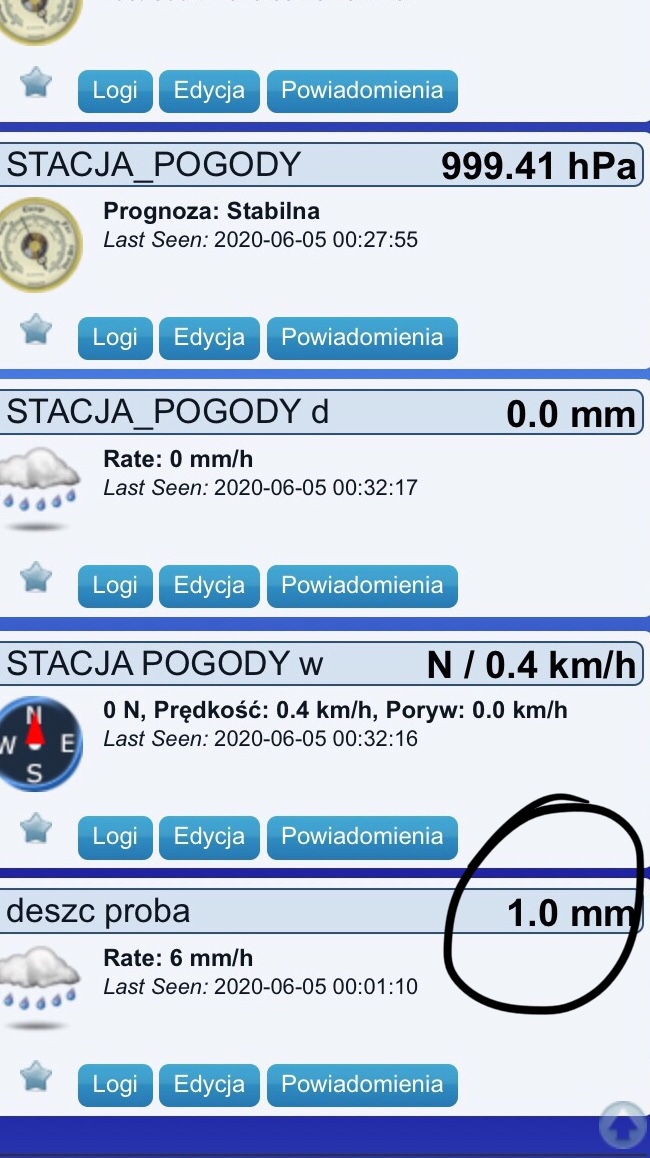Open Powiadomienia for STACJA_POGODY d
The image size is (650, 1158).
click(362, 586)
